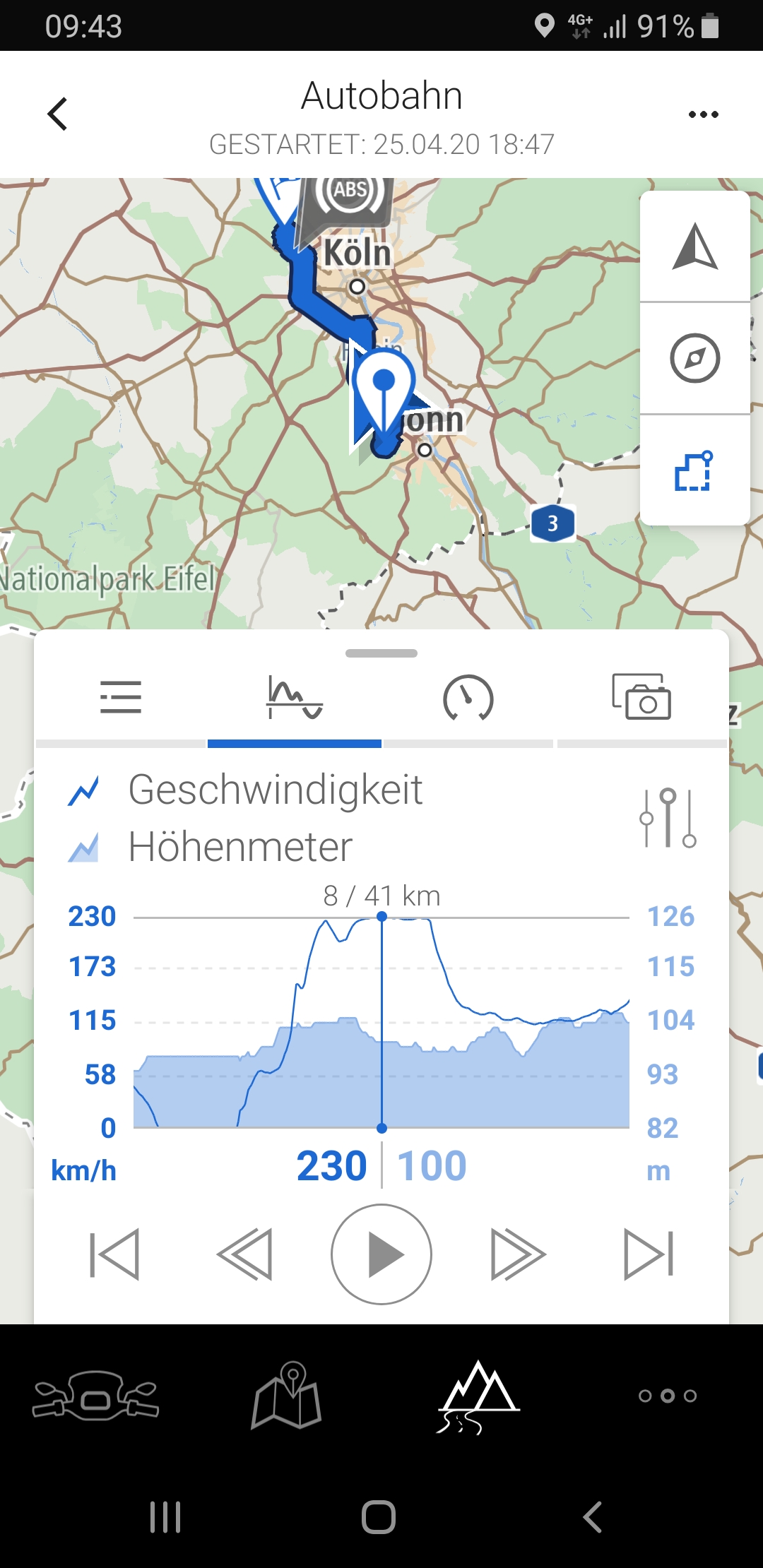The width and height of the screenshot is (763, 1568).
Task: Go to the Android home screen
Action: pos(379,1516)
